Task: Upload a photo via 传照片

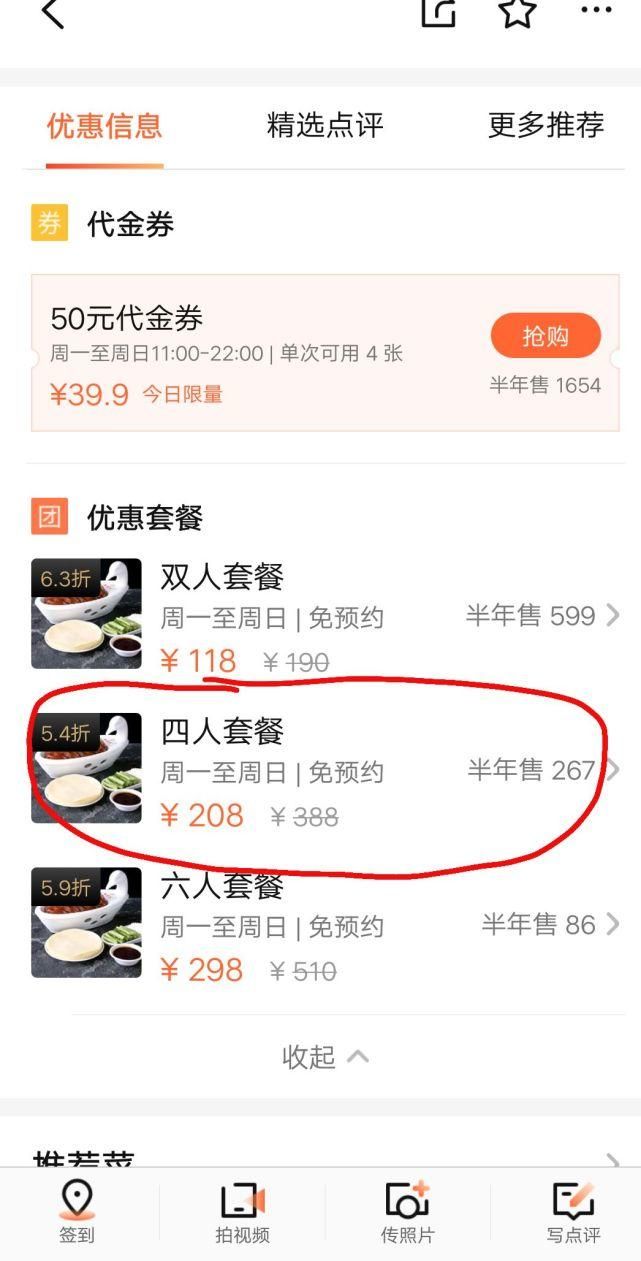Action: point(407,1211)
